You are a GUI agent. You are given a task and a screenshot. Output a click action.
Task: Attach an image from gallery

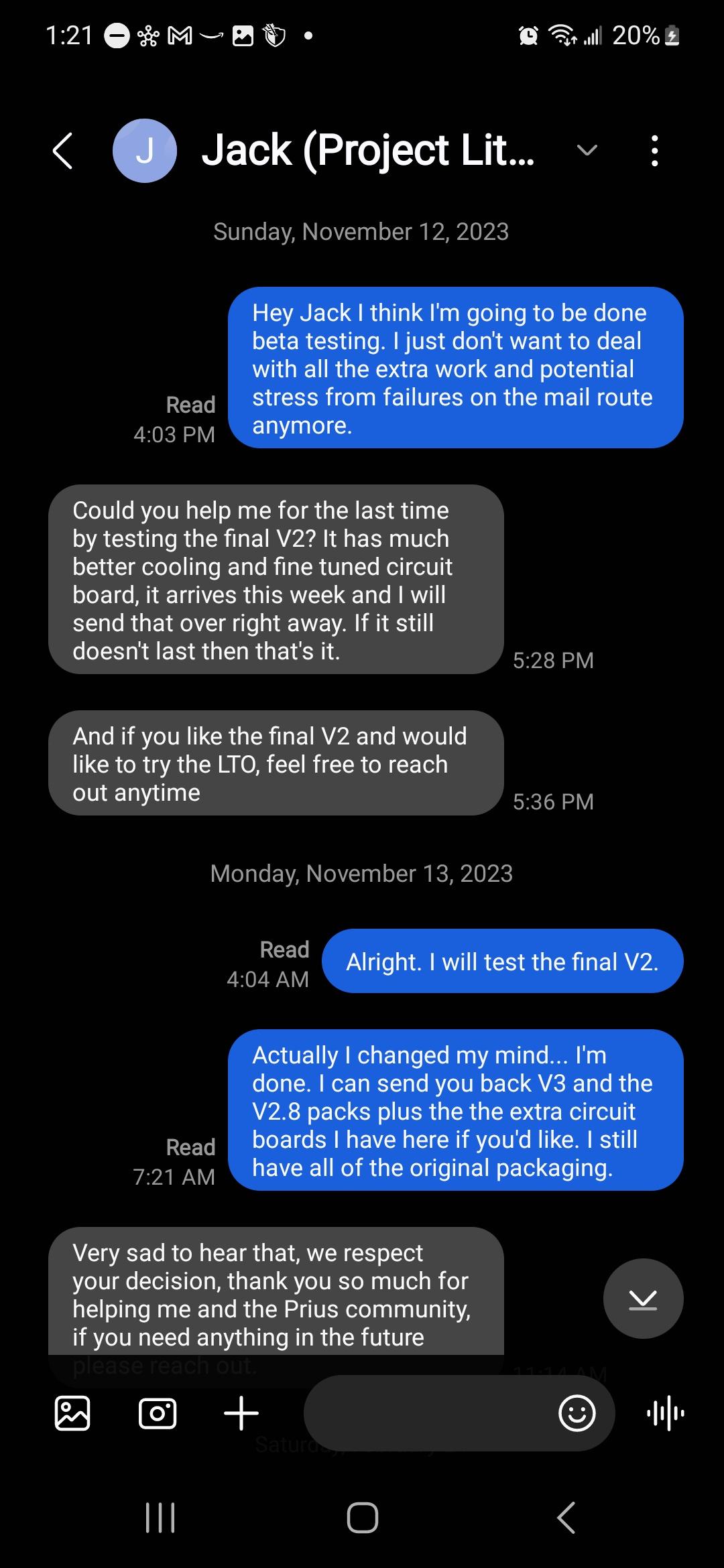tap(72, 1413)
